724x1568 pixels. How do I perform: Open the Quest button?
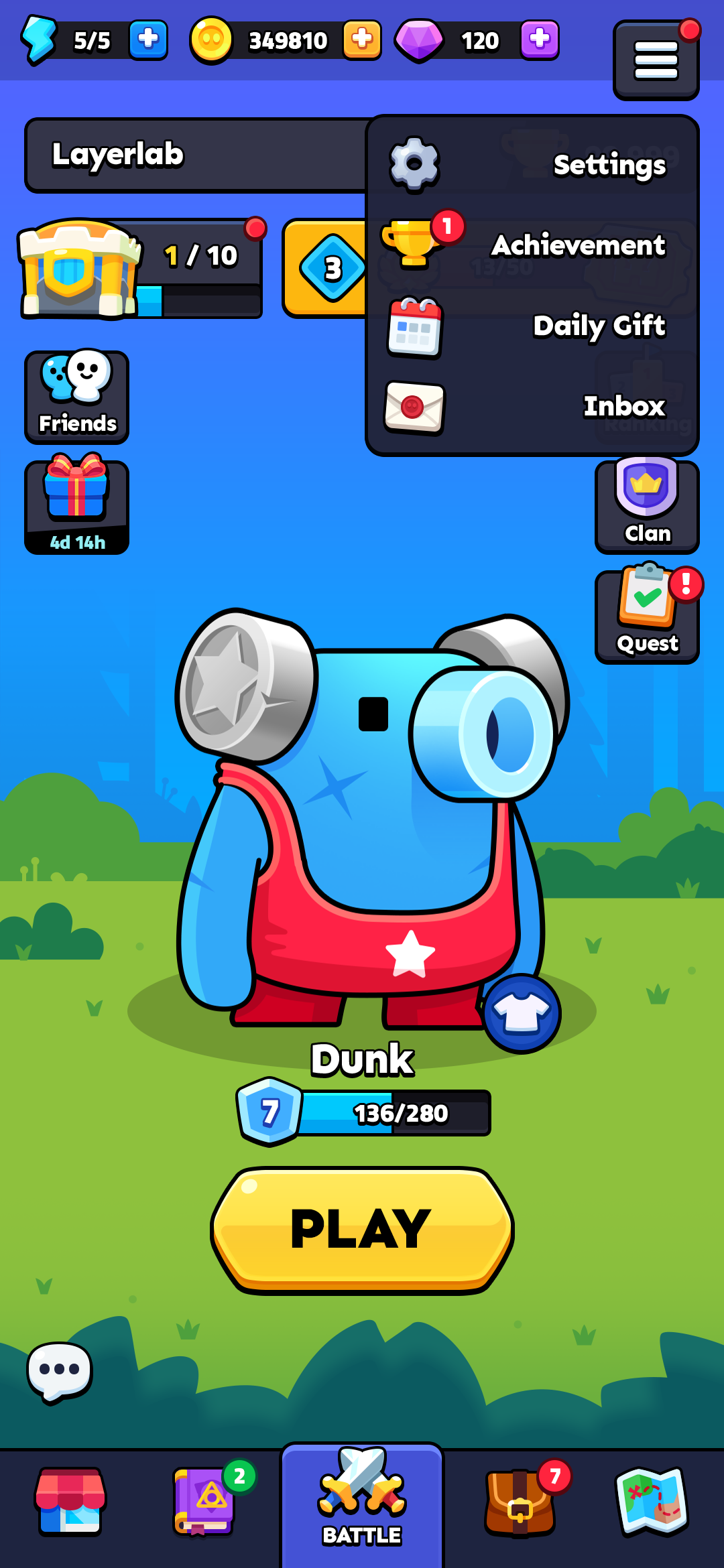coord(647,617)
